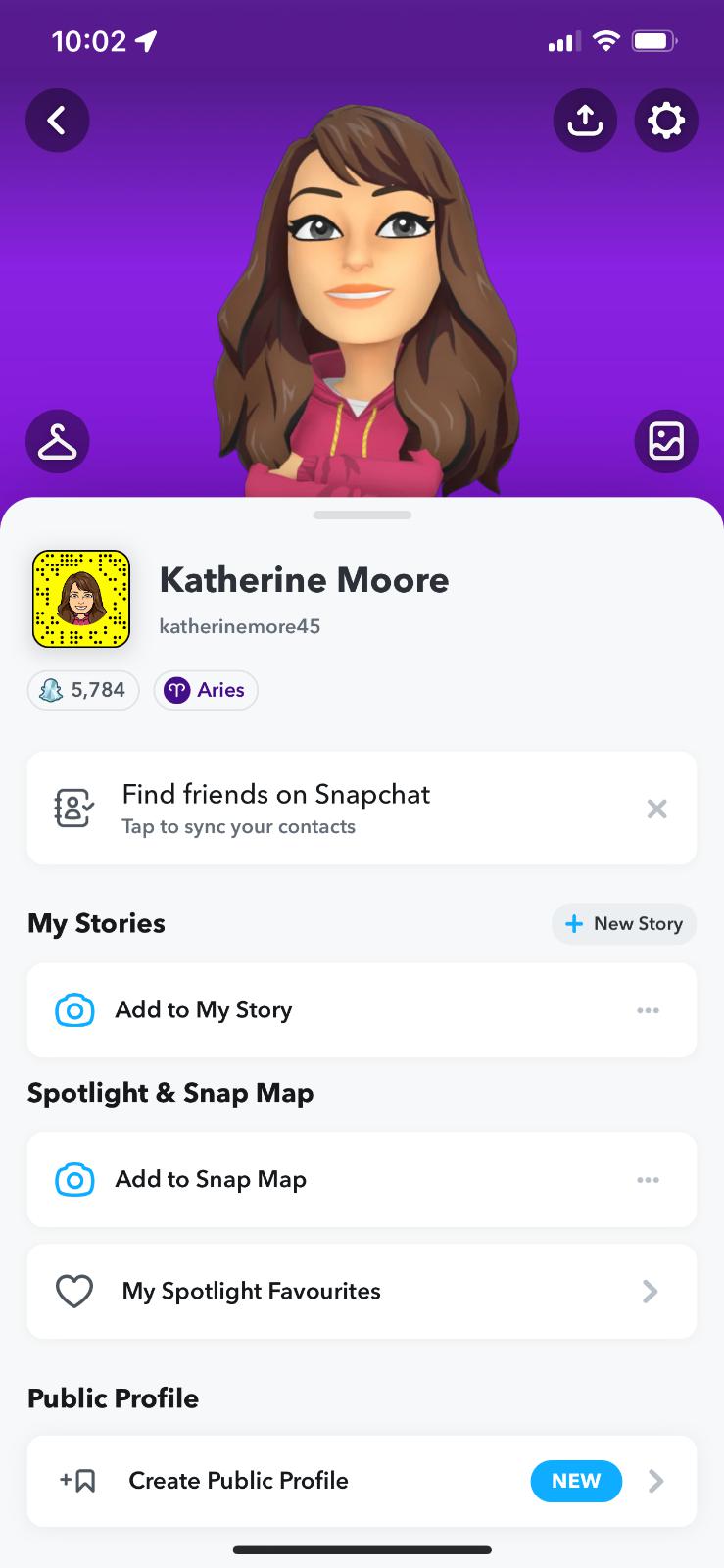Screen dimensions: 724x1568
Task: Dismiss the Find friends card
Action: pyautogui.click(x=656, y=808)
